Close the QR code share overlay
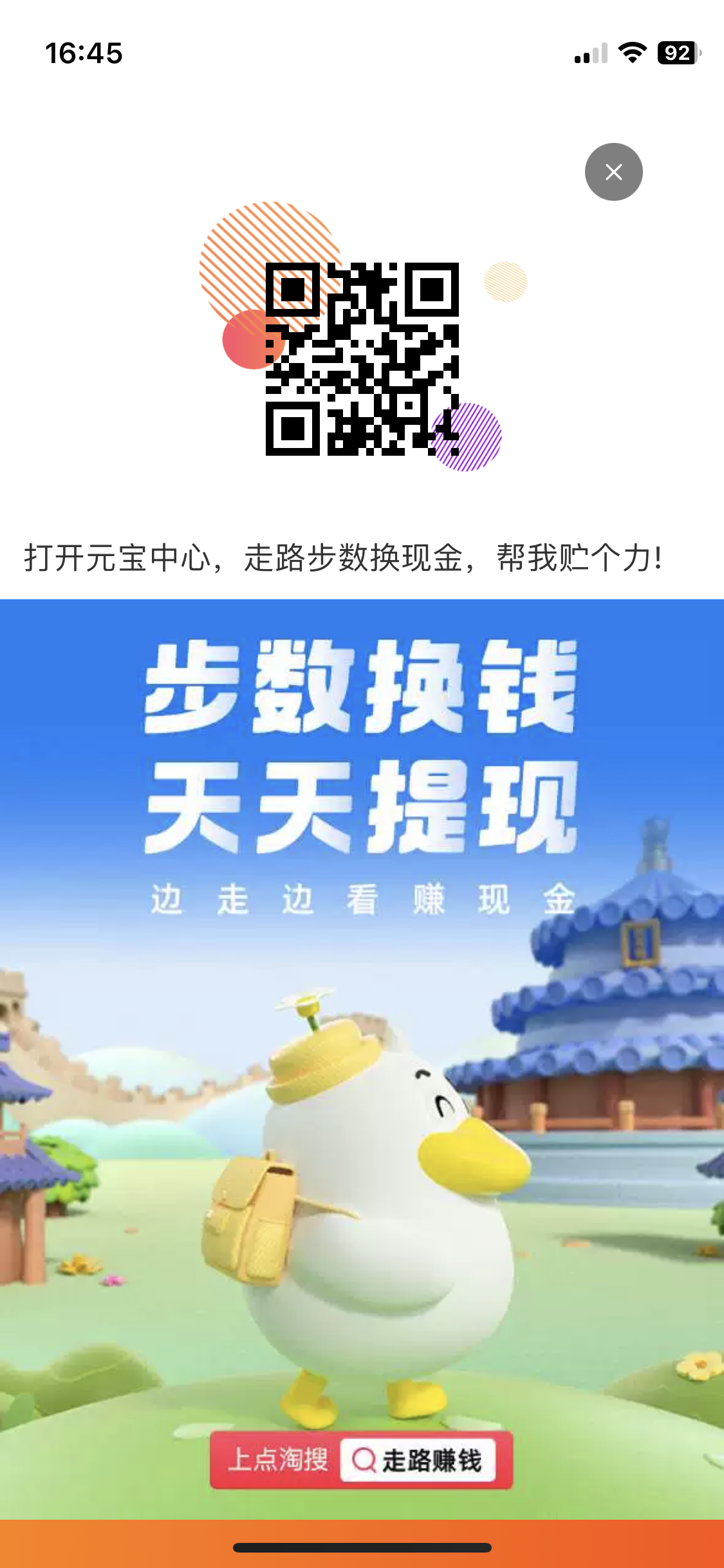 tap(613, 172)
